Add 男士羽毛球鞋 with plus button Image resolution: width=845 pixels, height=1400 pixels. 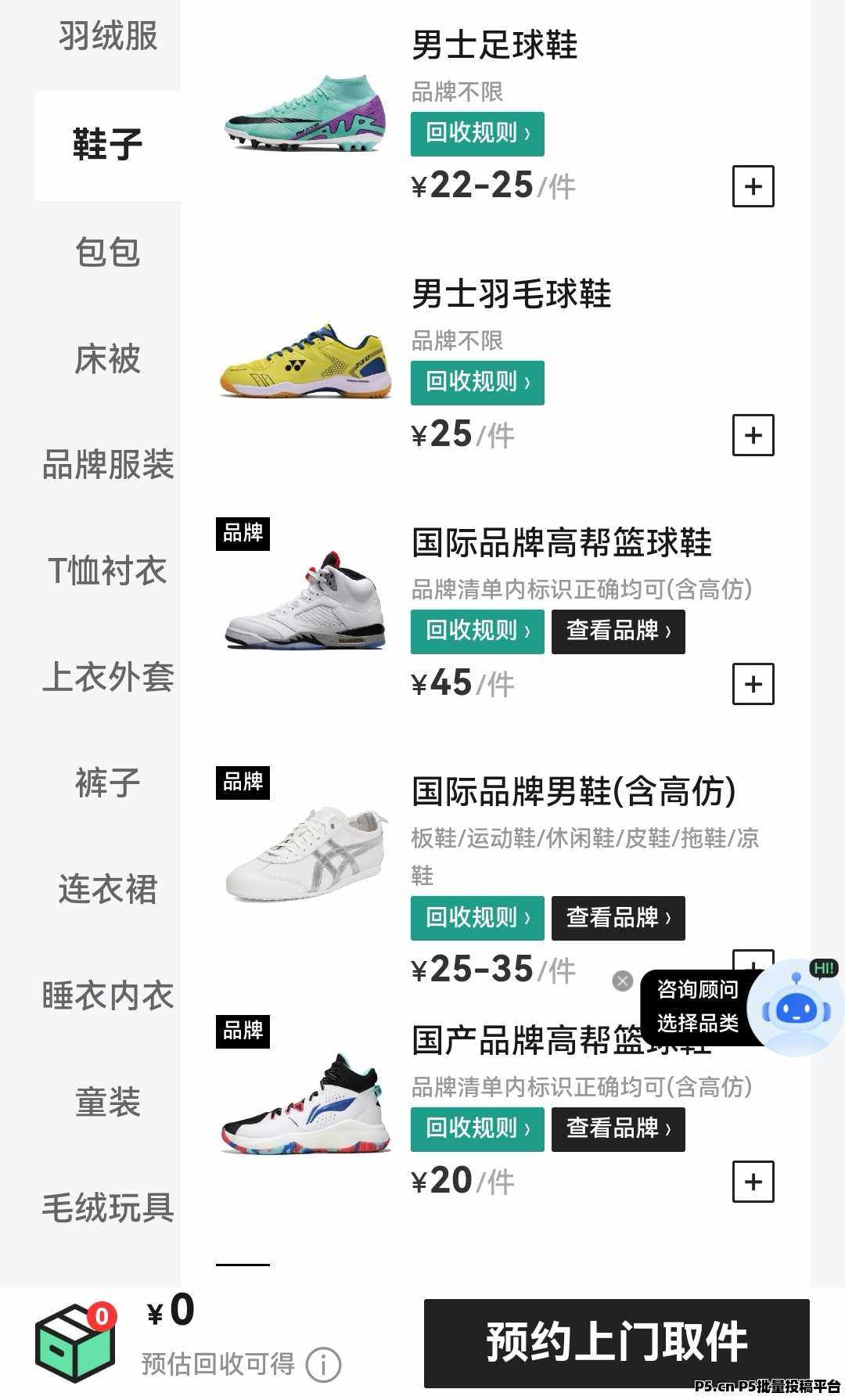(x=753, y=435)
